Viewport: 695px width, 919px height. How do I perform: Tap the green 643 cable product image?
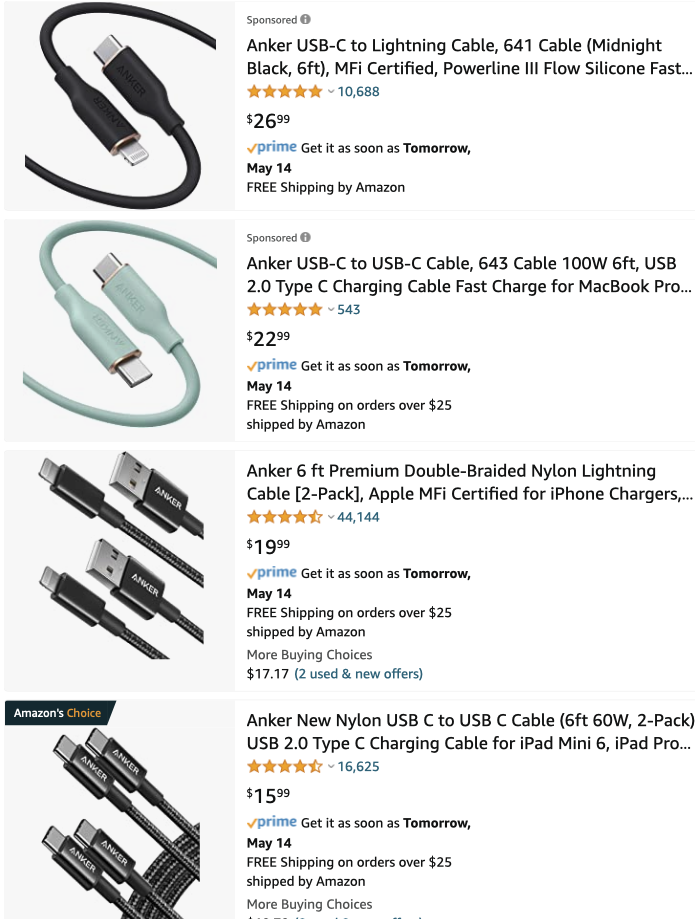(119, 330)
